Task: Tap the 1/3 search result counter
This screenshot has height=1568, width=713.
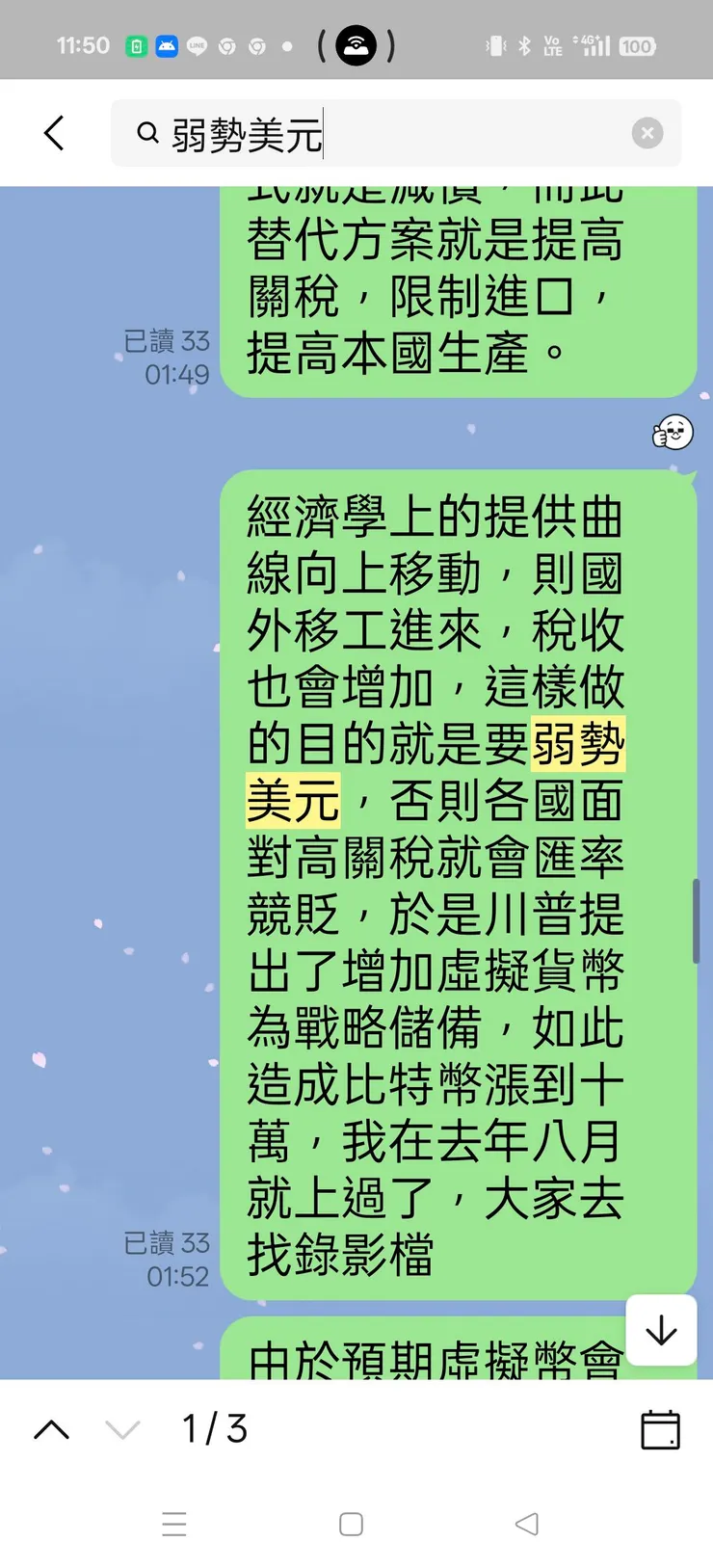Action: 212,1430
